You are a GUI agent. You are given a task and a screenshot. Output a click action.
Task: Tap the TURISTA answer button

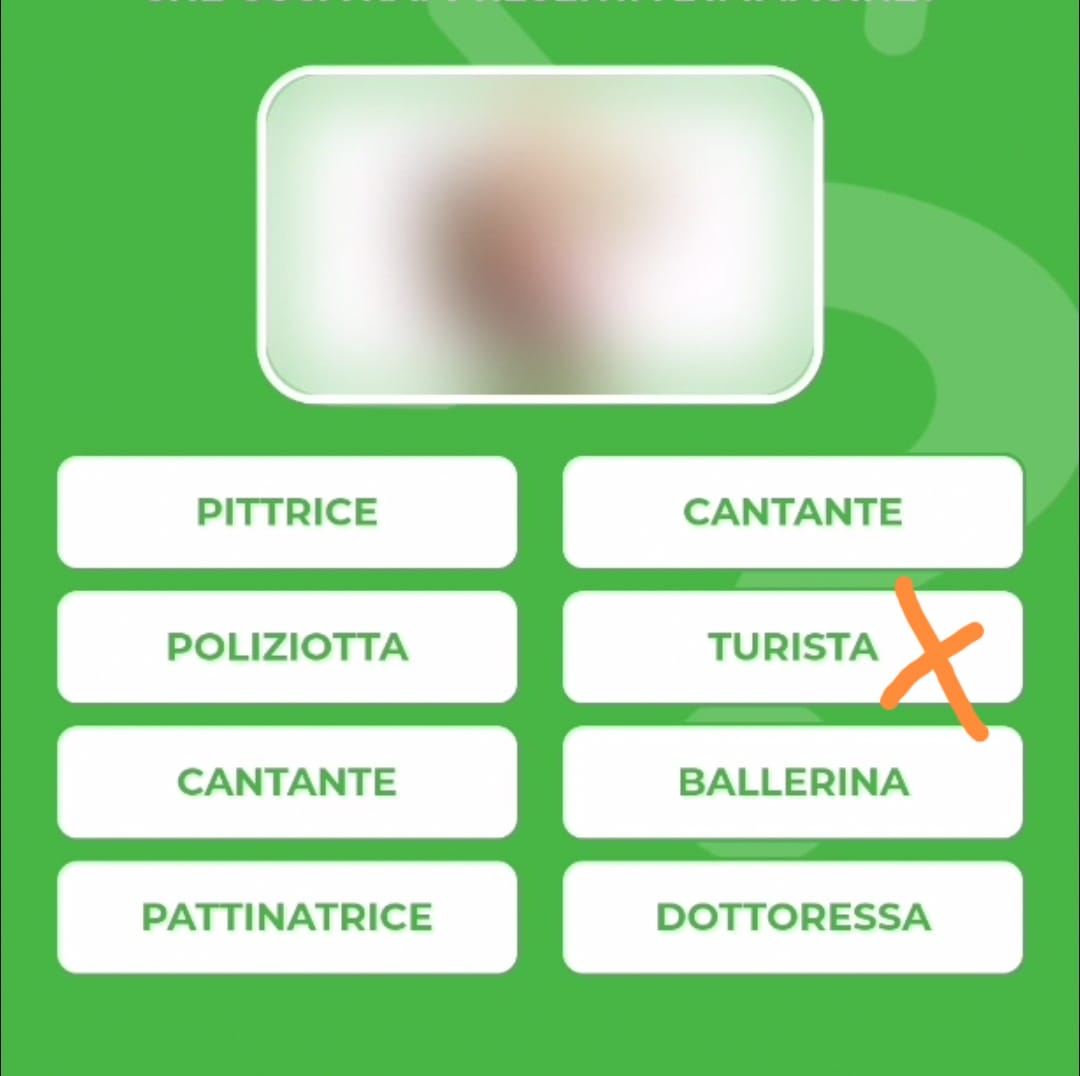tap(792, 647)
